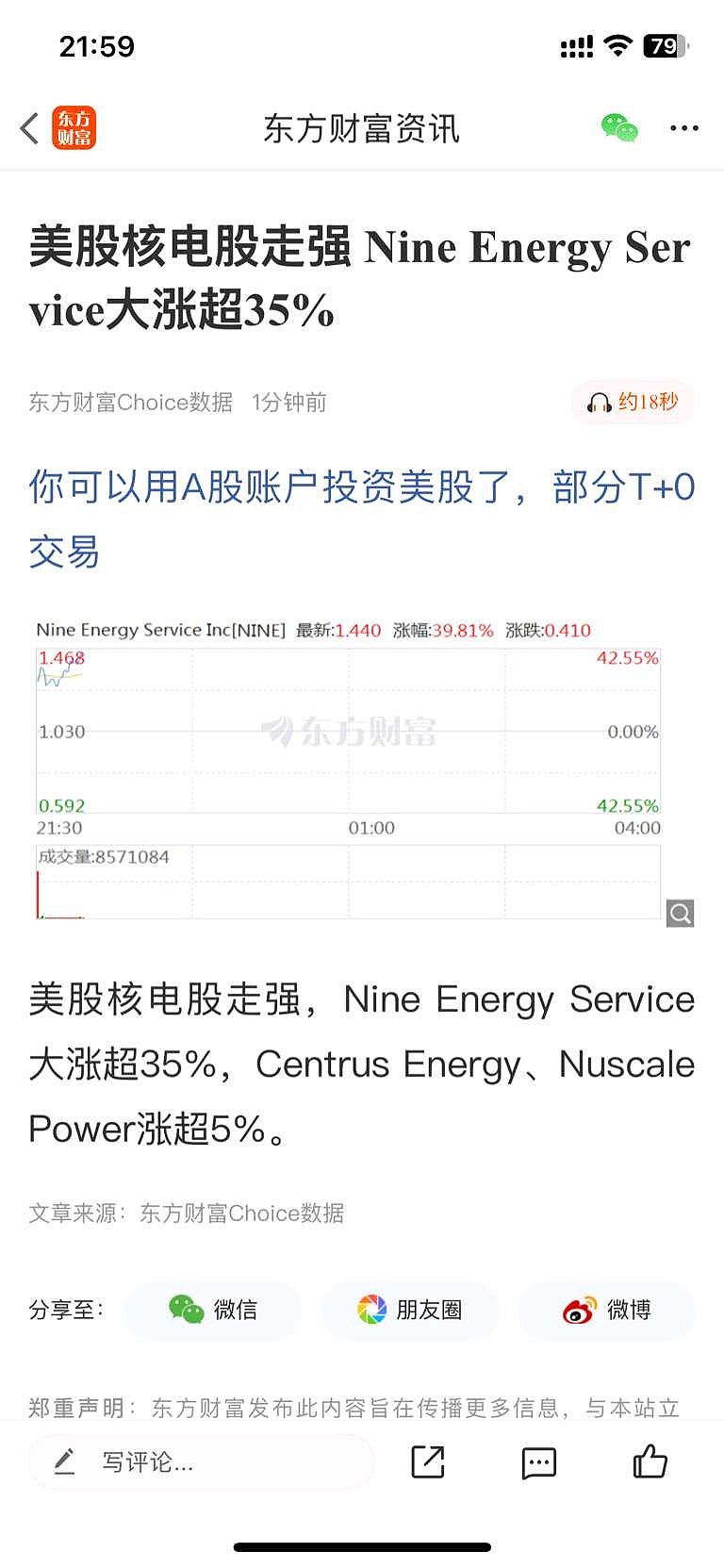
Task: Share to 微信
Action: tap(213, 1310)
